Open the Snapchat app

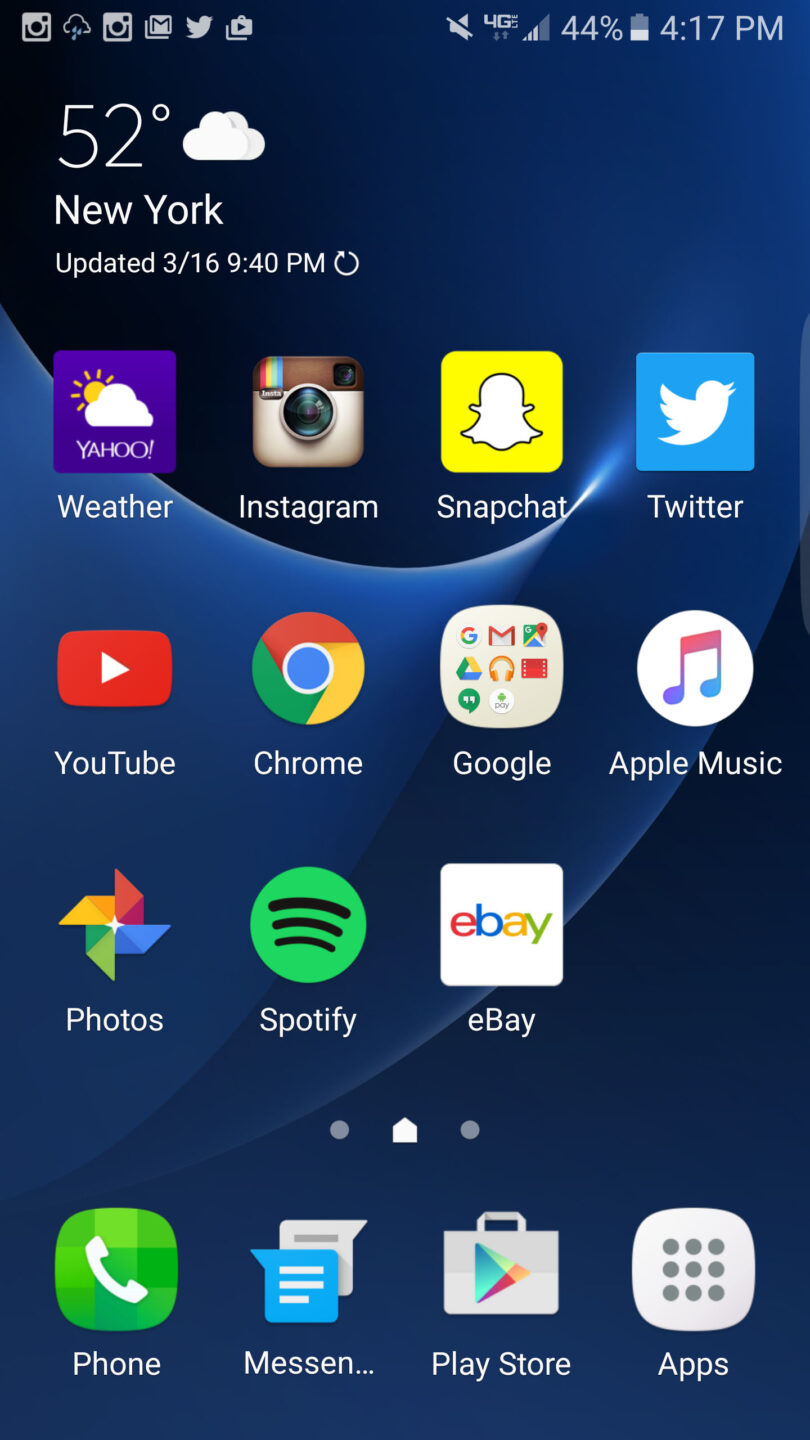click(x=501, y=411)
